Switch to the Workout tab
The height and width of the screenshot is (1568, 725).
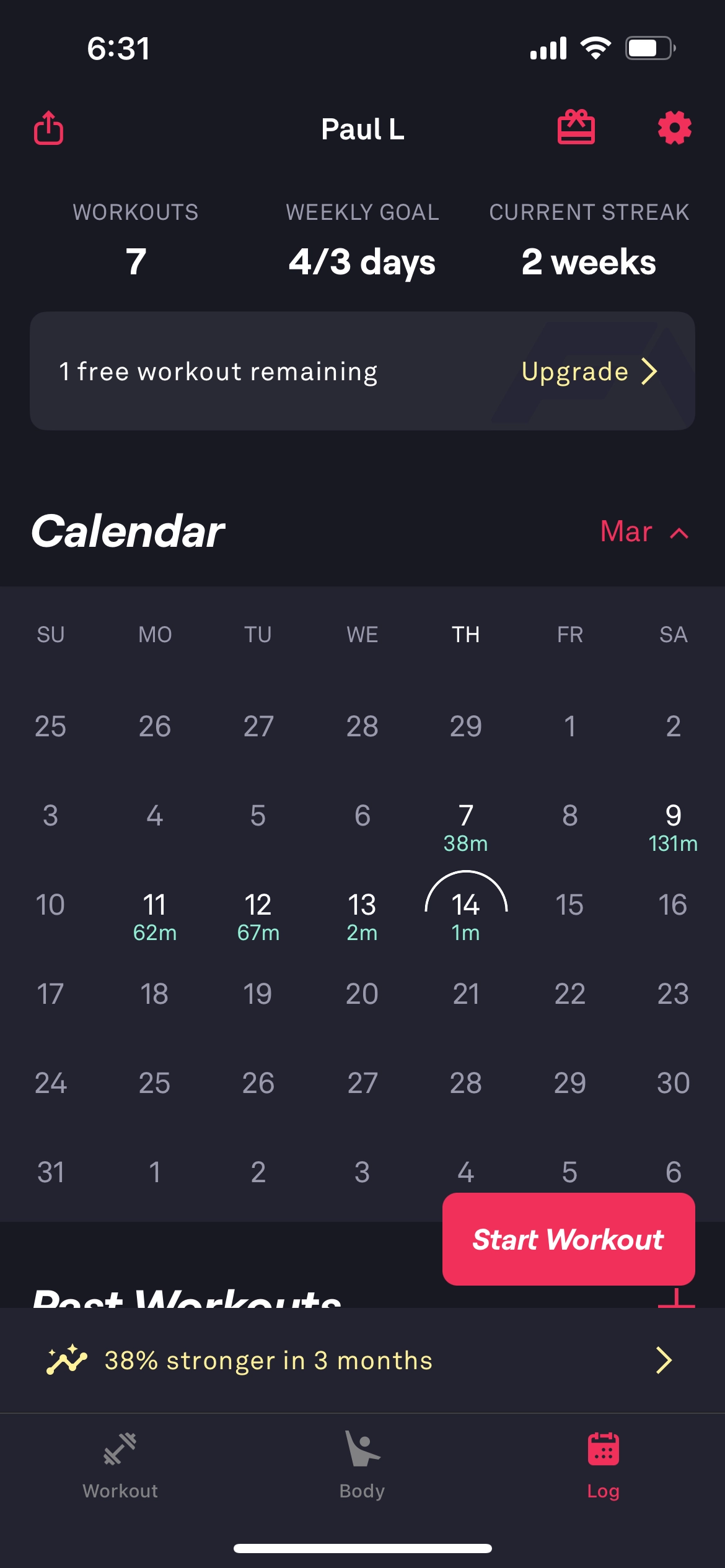(x=120, y=1465)
